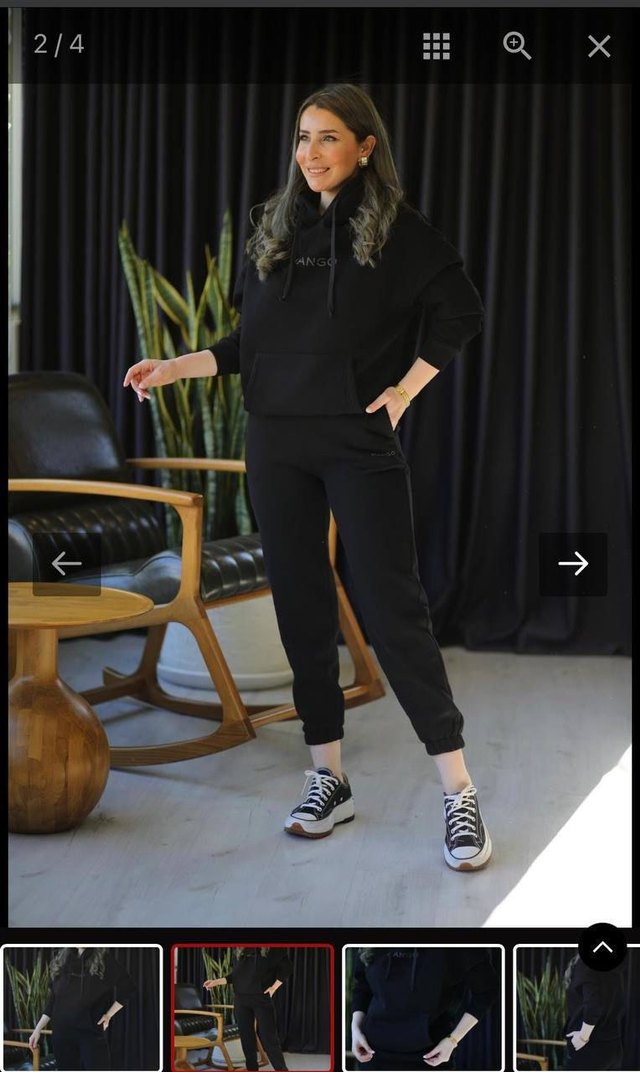Open the thumbnail grid view
The height and width of the screenshot is (1072, 640).
pyautogui.click(x=436, y=46)
